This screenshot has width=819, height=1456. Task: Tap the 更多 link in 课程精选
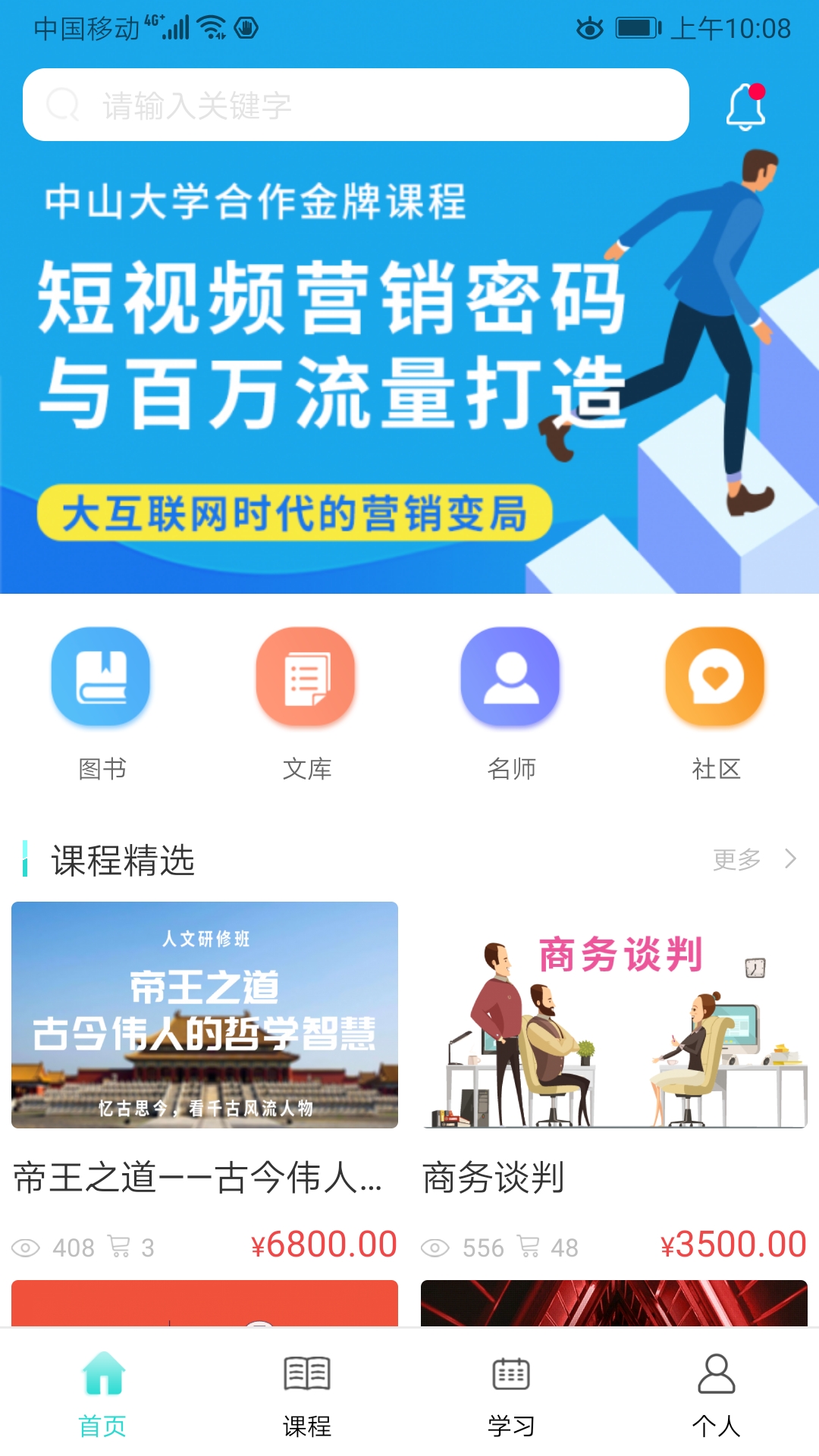736,861
